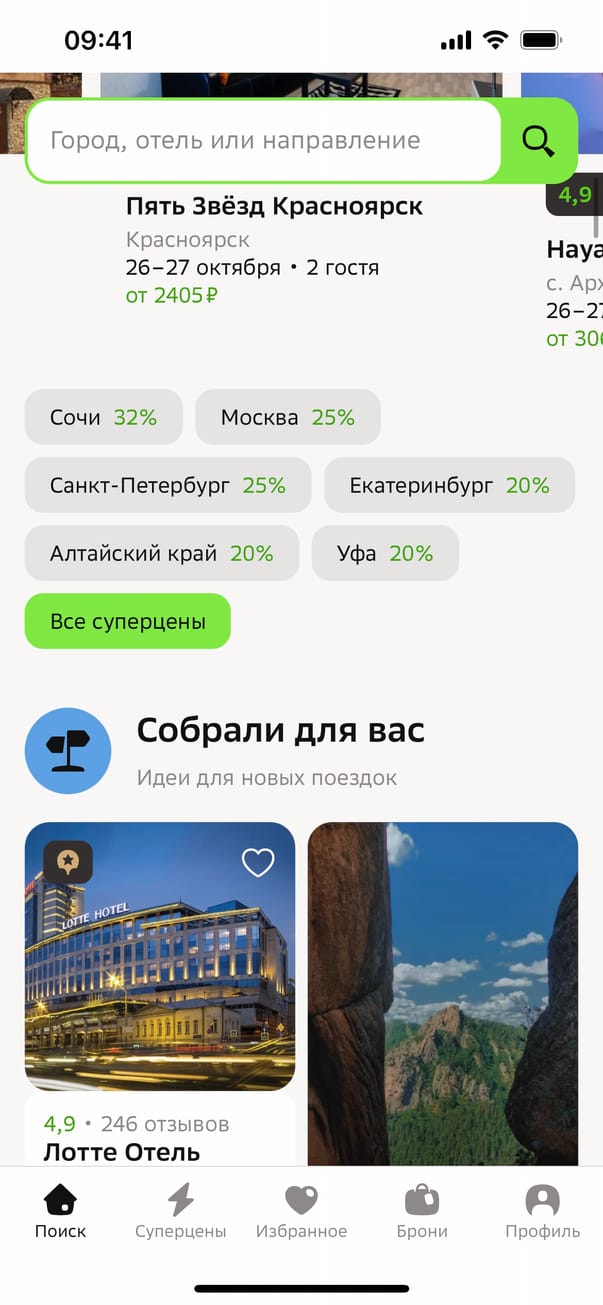Open the Профиль tab
Image resolution: width=603 pixels, height=1305 pixels.
click(x=542, y=1211)
